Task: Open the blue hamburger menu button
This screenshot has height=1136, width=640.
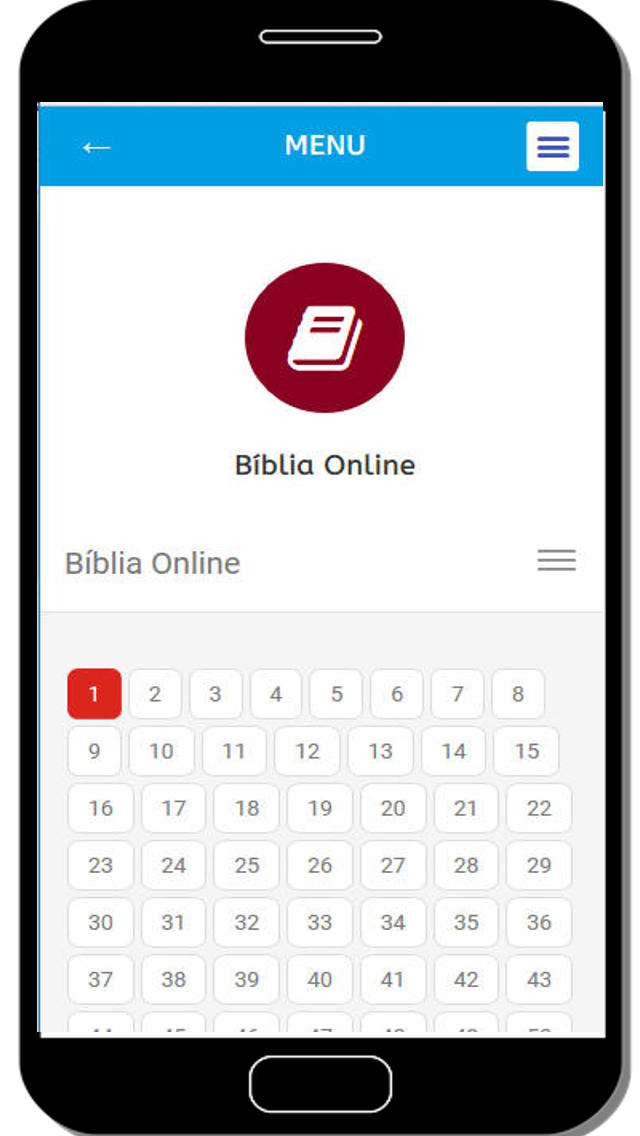Action: [552, 147]
